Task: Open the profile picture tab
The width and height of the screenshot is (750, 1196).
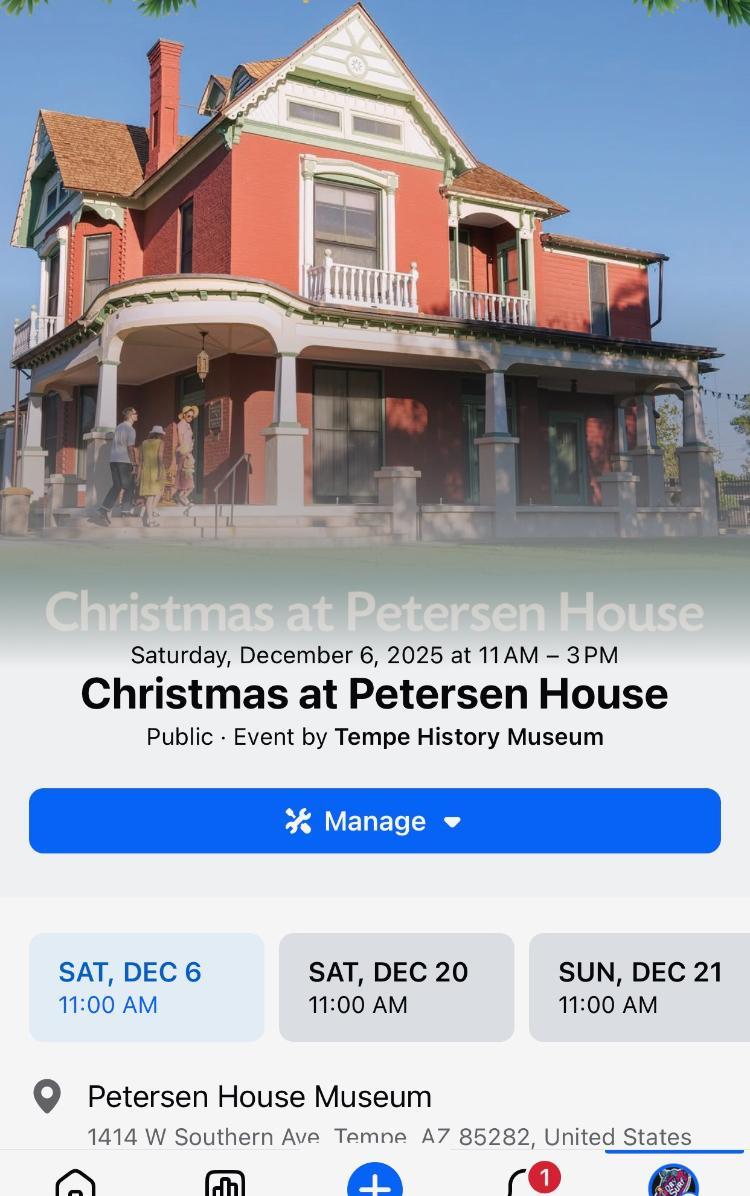Action: click(673, 1182)
